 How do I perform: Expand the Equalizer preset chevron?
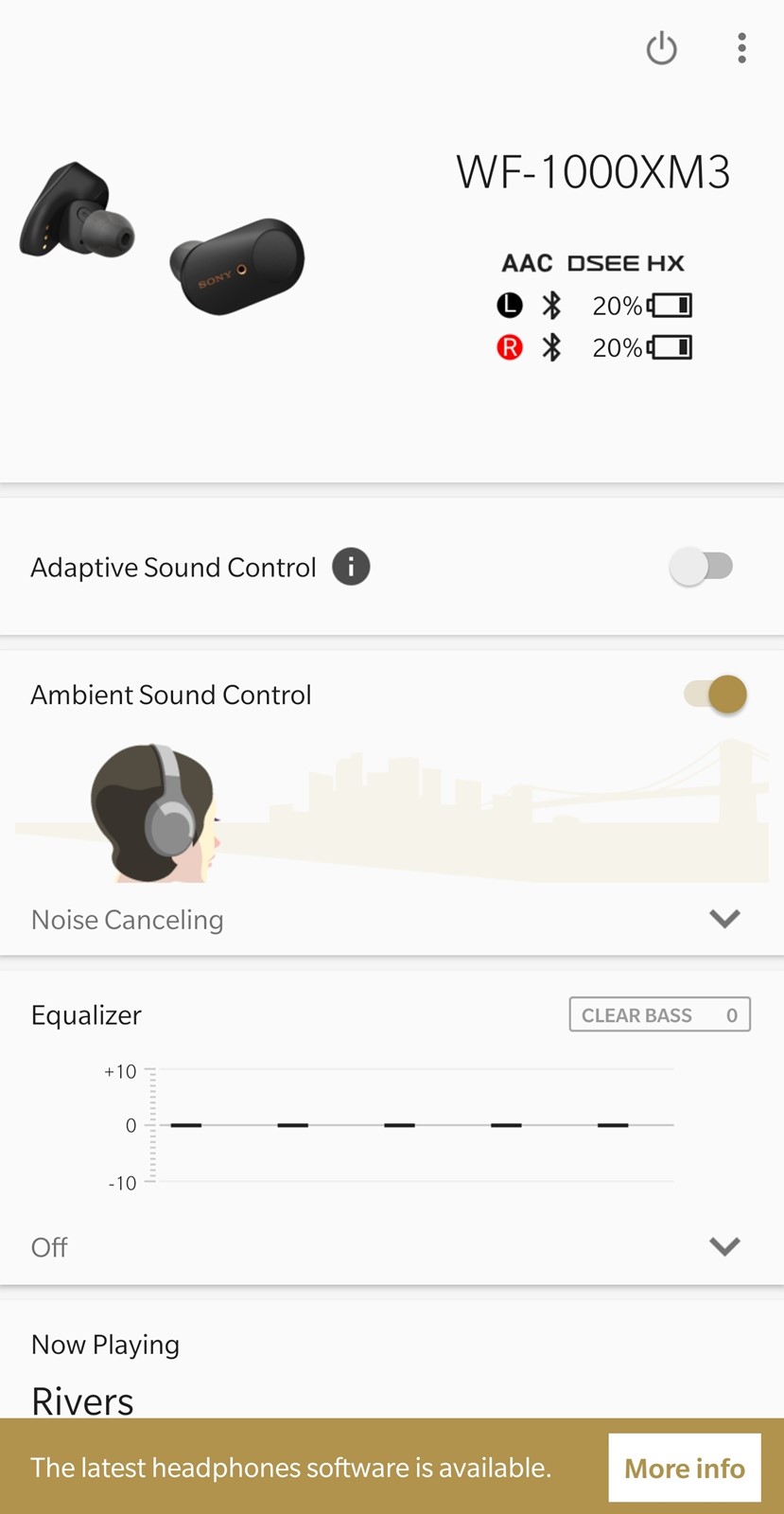pos(724,1246)
